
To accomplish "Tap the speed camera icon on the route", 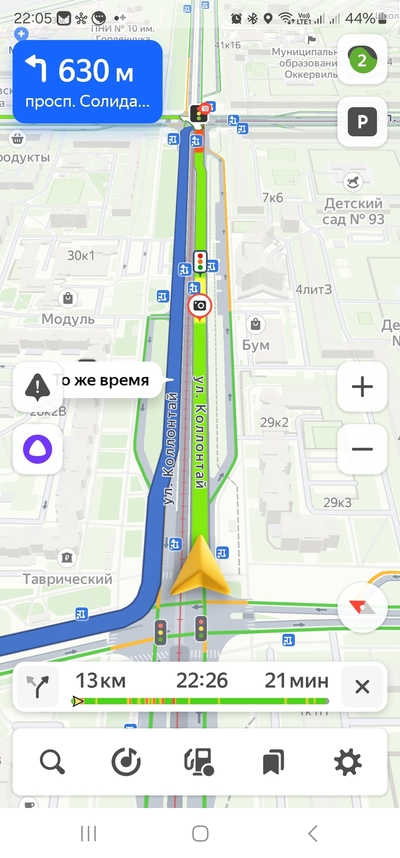I will 200,306.
